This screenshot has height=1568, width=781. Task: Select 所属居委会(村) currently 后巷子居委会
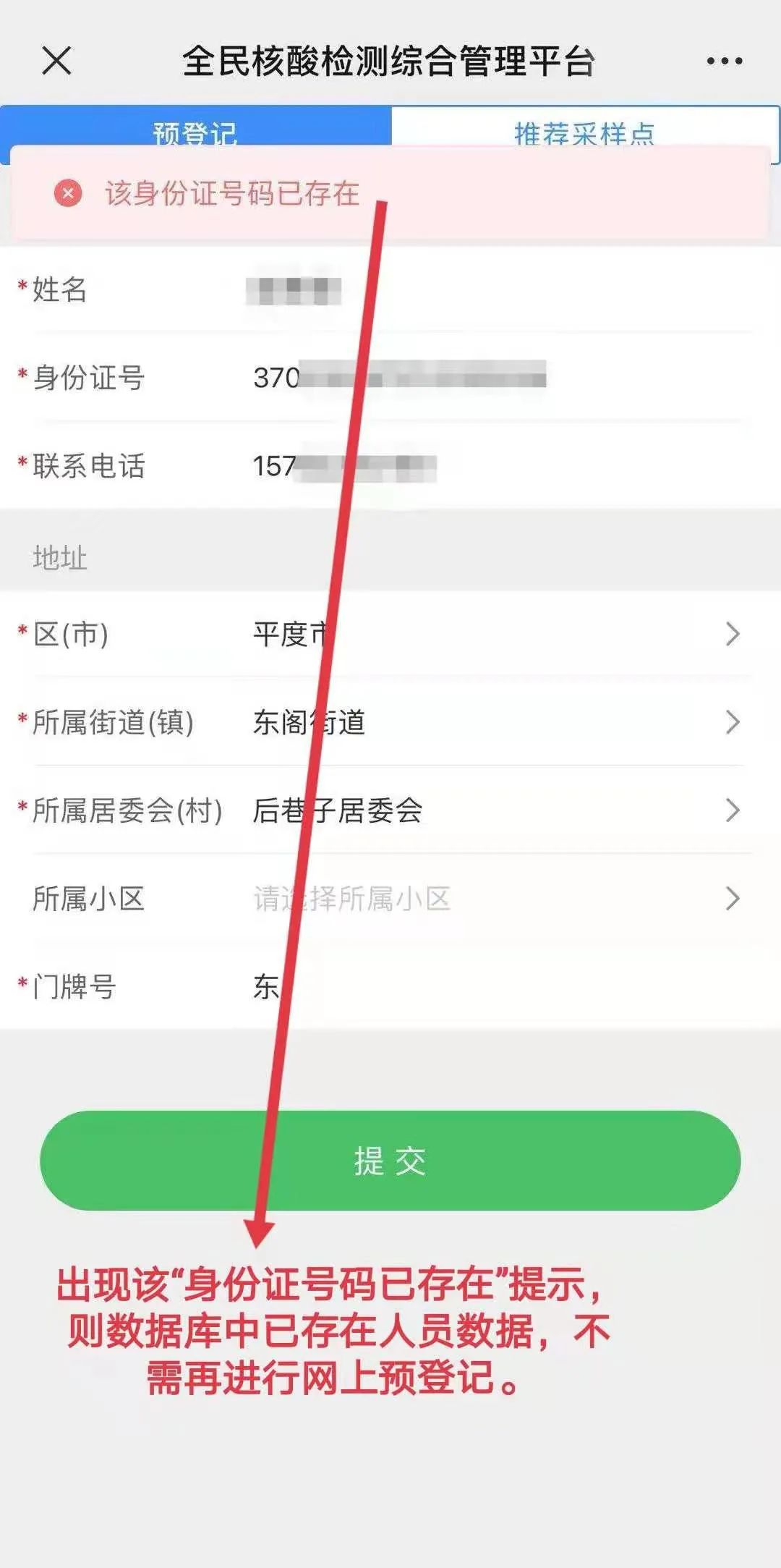[390, 810]
